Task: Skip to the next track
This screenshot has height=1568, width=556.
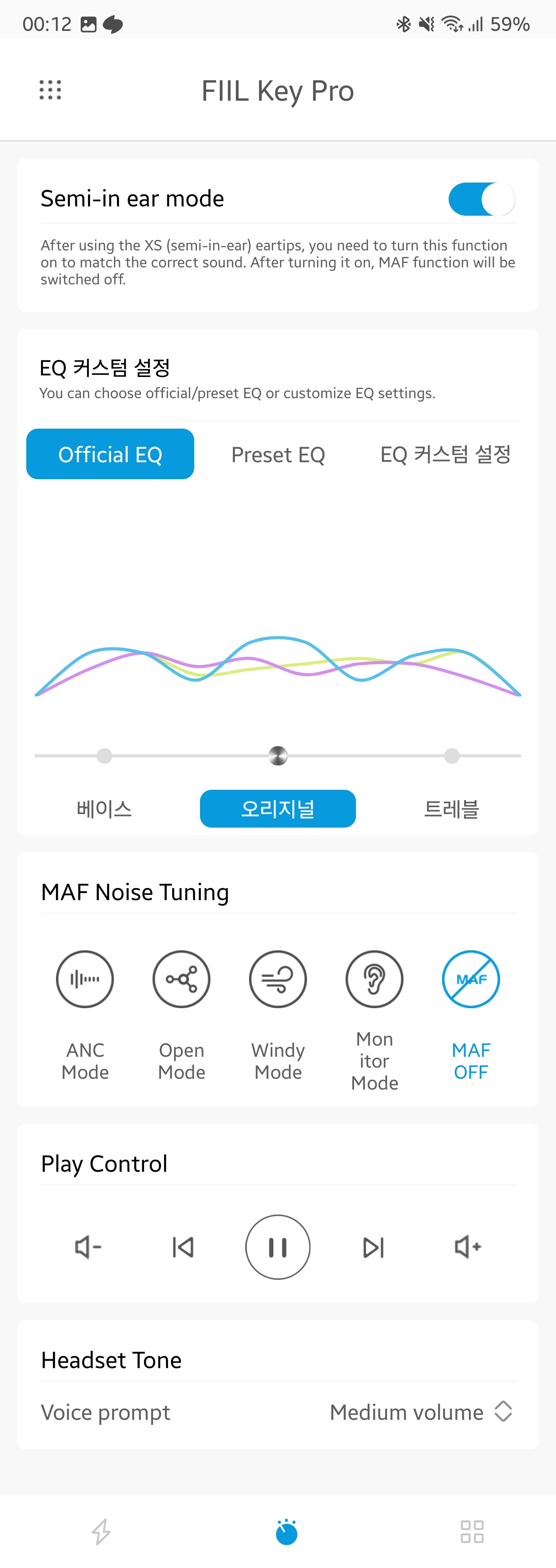Action: (x=373, y=1247)
